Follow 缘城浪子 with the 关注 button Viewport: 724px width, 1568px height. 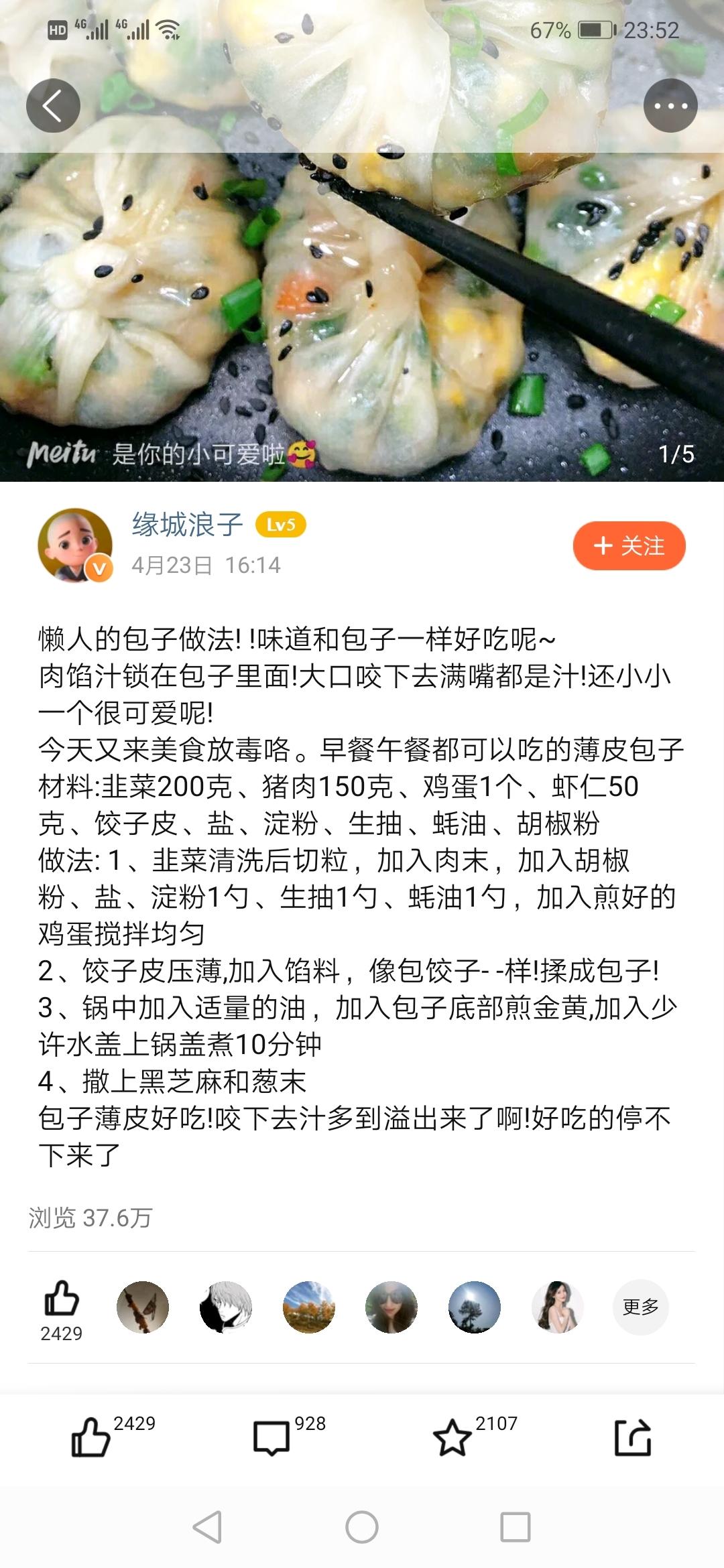pyautogui.click(x=629, y=545)
